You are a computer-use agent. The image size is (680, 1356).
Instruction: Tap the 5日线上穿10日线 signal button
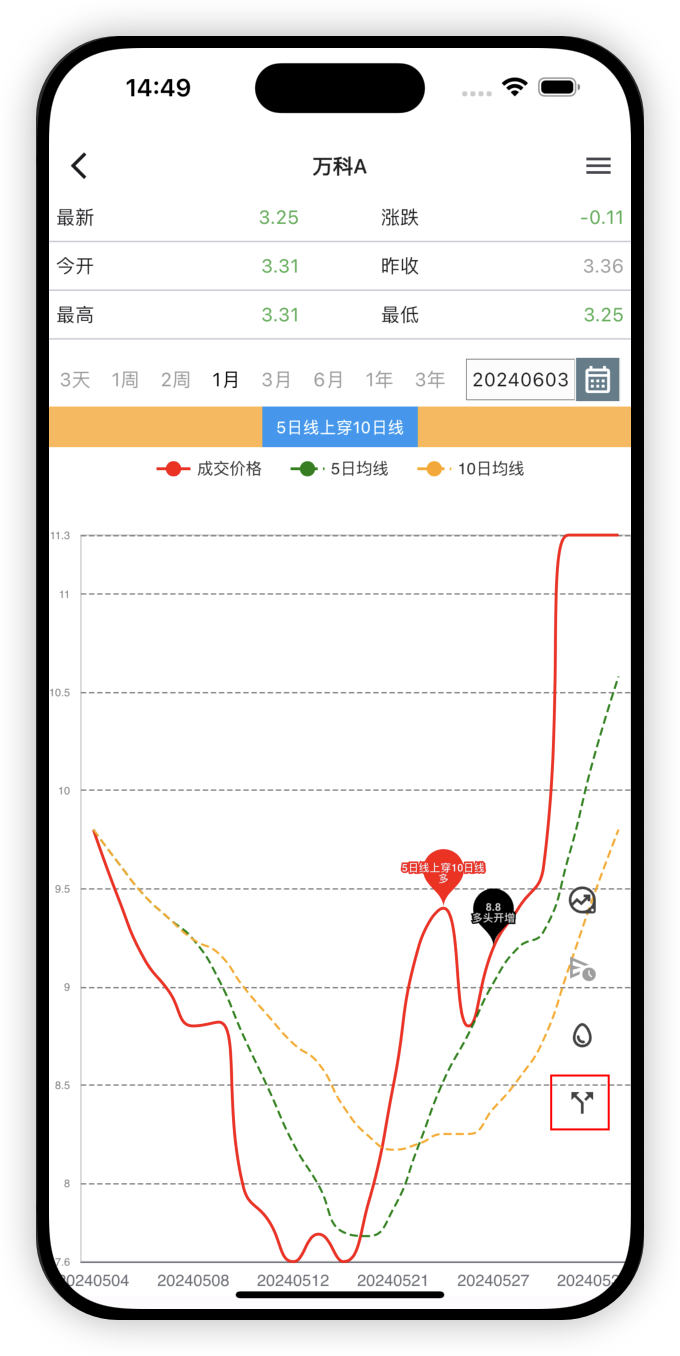[340, 427]
